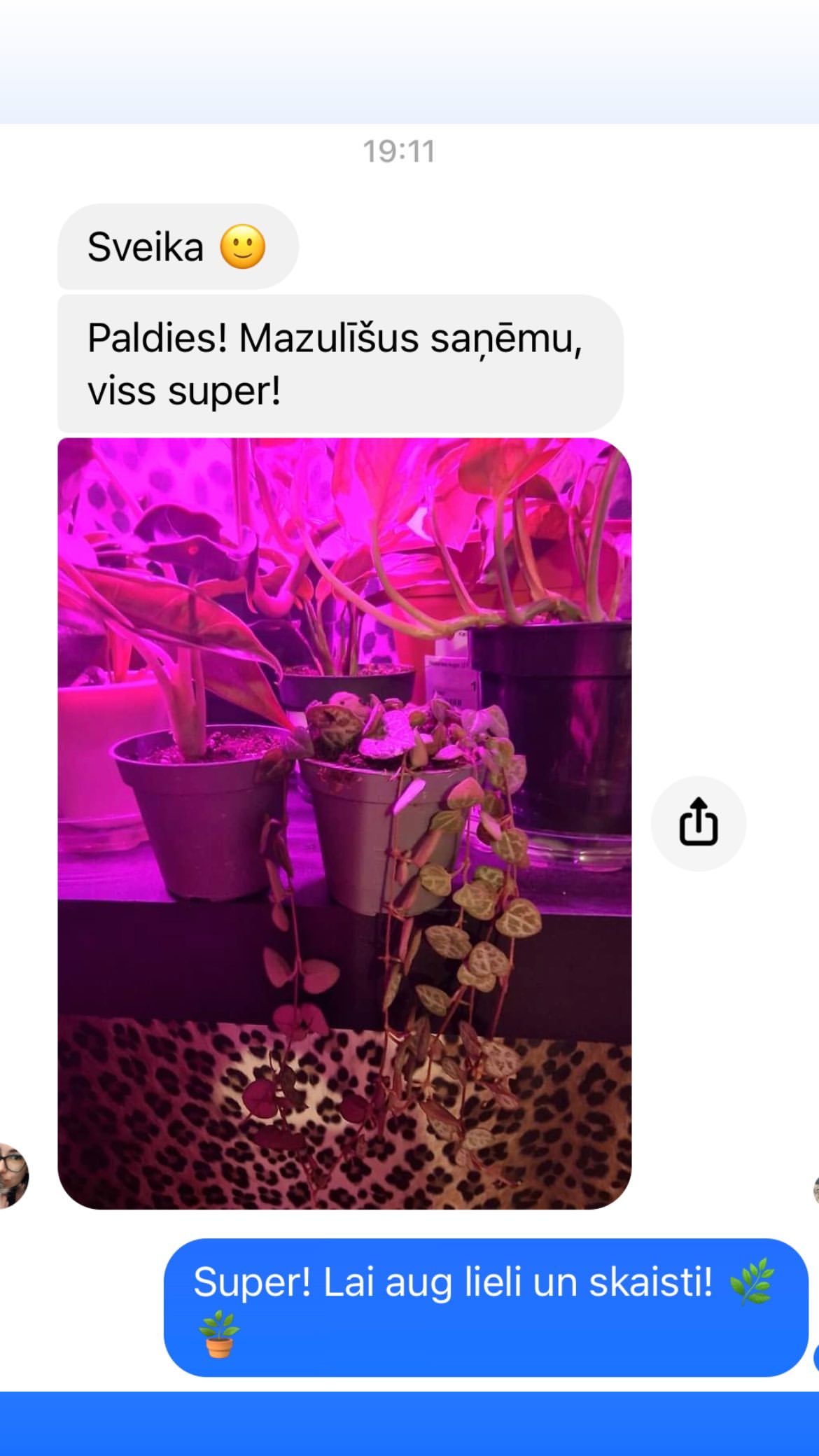
Task: Open the plant photo in full view
Action: coord(344,823)
